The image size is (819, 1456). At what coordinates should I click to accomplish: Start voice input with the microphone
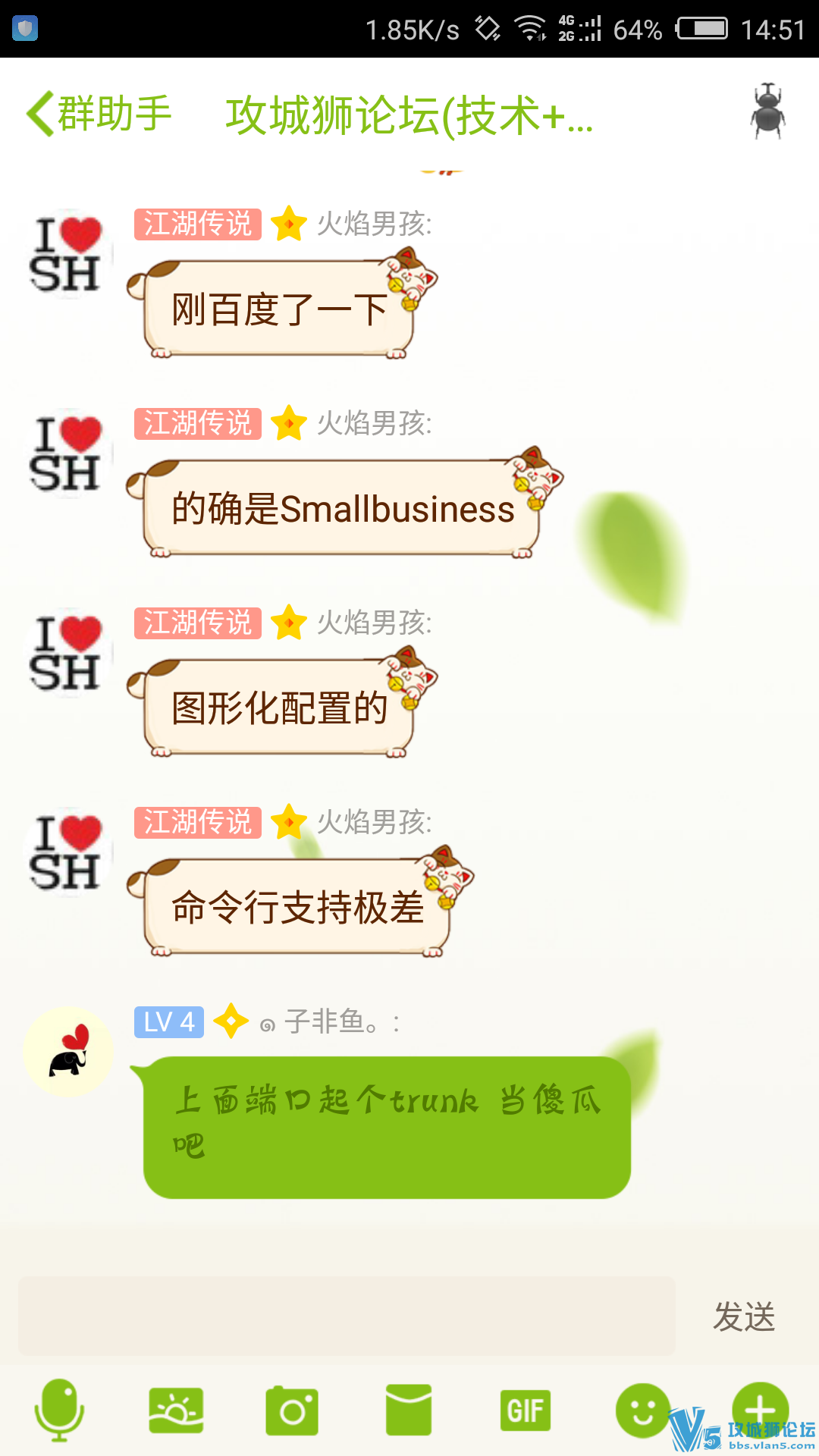(59, 1410)
